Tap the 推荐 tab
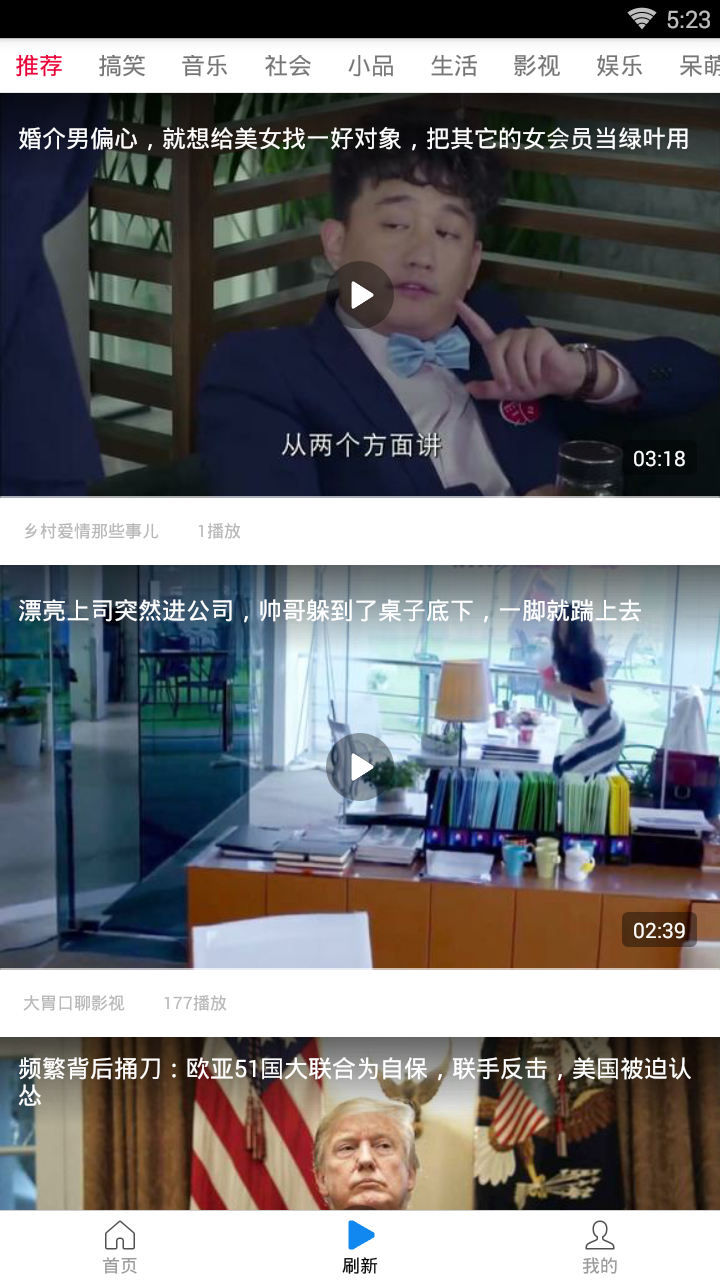720x1280 pixels. [39, 66]
